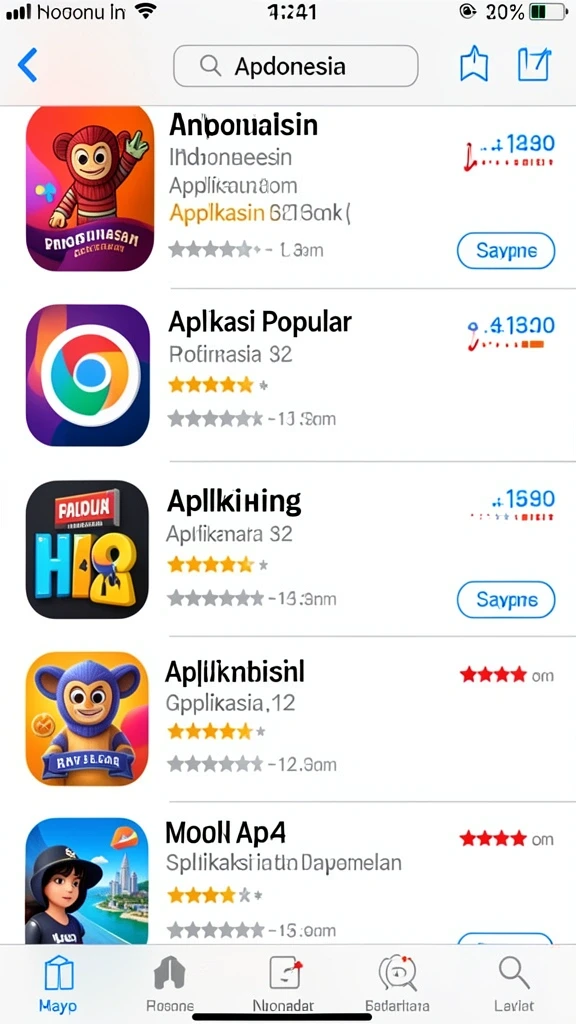576x1024 pixels.
Task: Tap the Saypne button next to Anpoualsin
Action: [505, 251]
